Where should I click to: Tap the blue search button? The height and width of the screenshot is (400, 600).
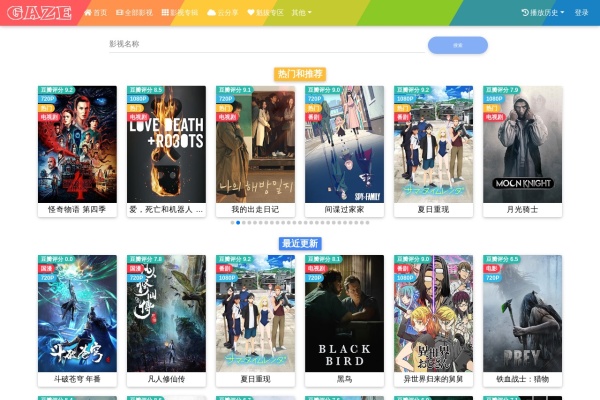pyautogui.click(x=457, y=45)
